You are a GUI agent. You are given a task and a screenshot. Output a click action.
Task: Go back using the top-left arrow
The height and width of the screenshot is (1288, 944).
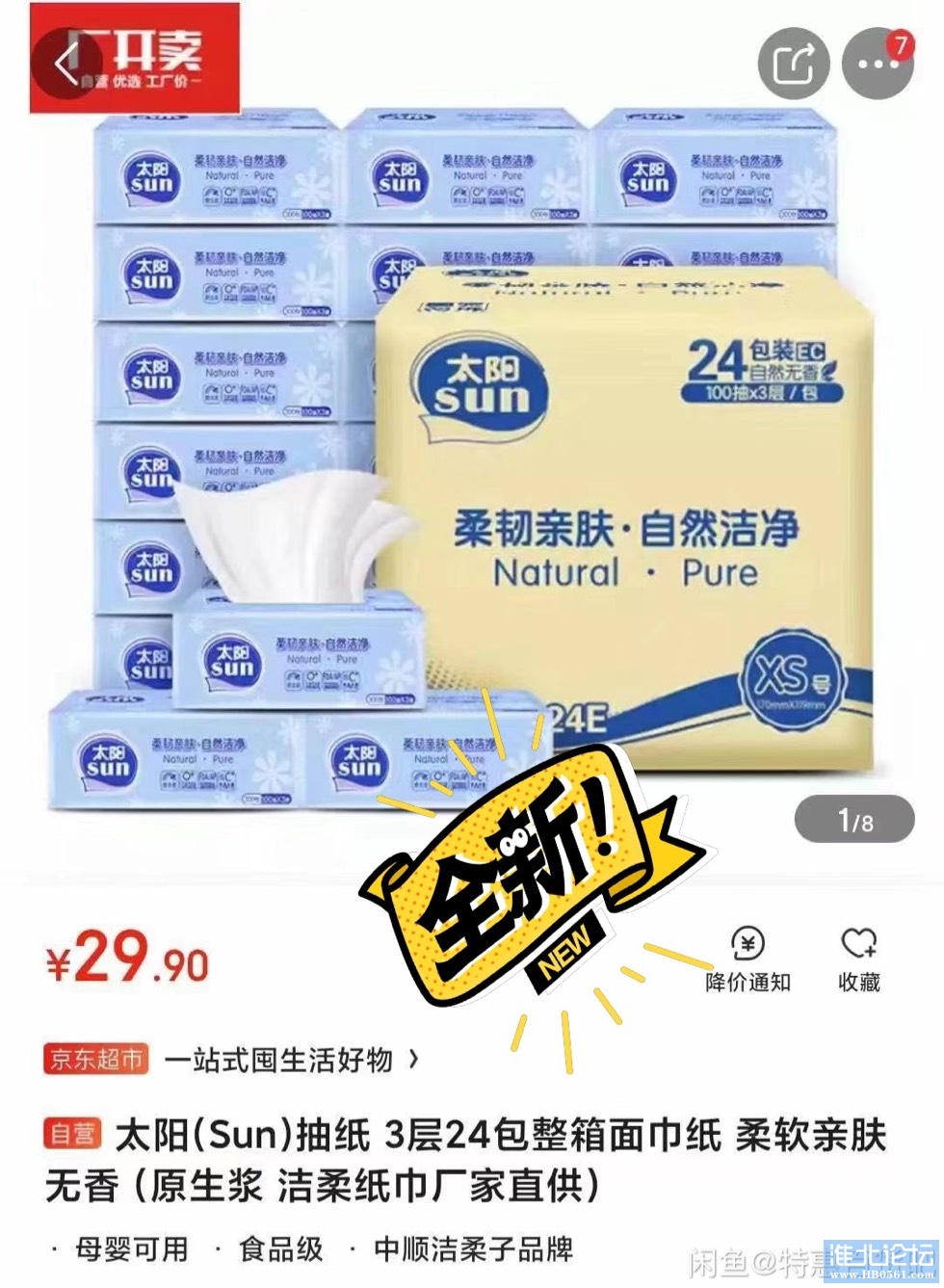coord(66,64)
